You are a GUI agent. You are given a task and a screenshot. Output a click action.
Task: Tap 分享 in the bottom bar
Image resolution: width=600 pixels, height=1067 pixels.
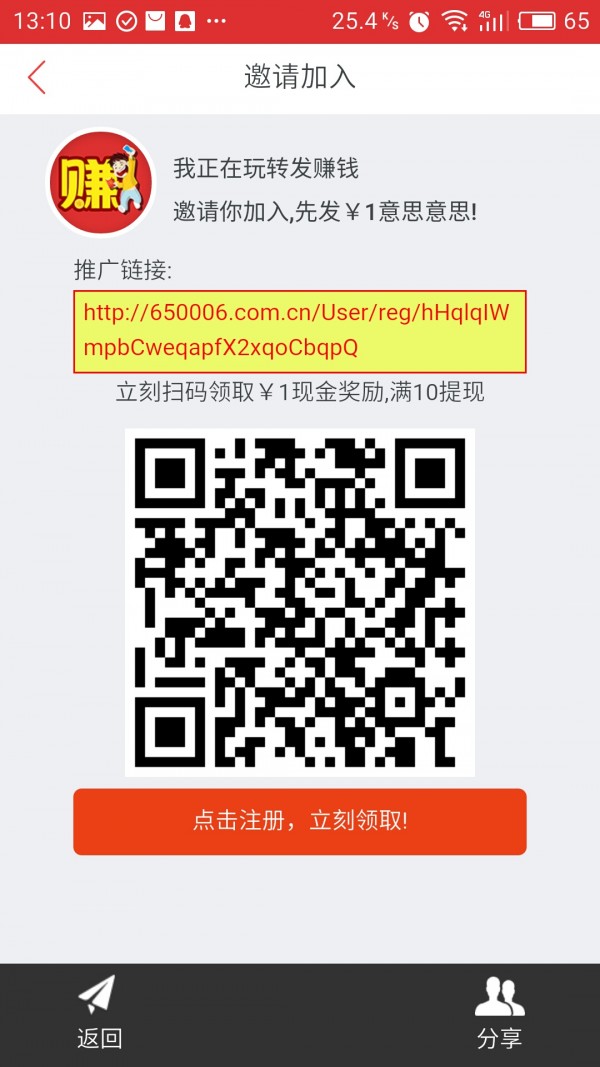pos(499,1012)
